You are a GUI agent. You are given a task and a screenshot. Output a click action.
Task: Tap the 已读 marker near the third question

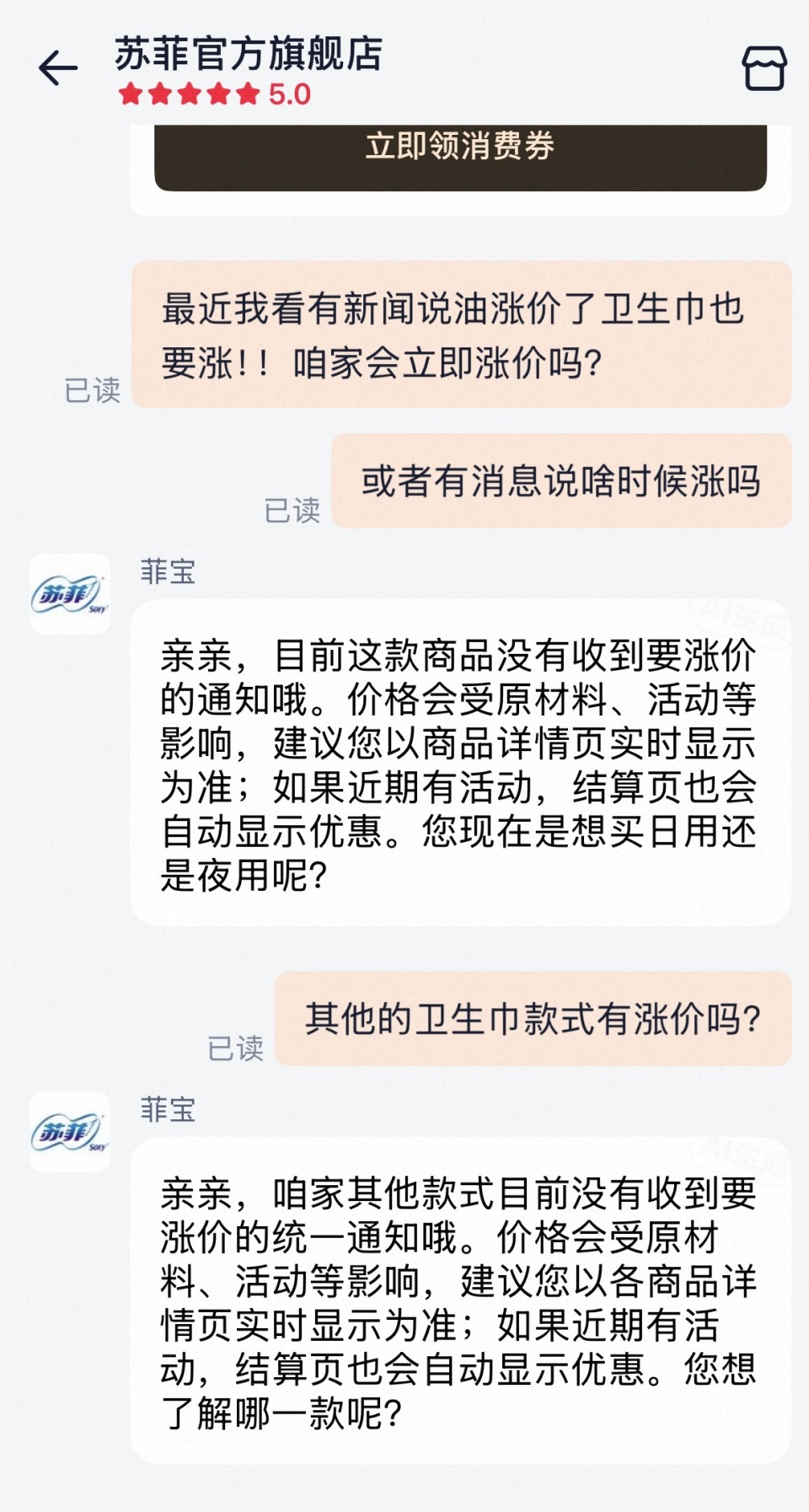coord(240,1052)
